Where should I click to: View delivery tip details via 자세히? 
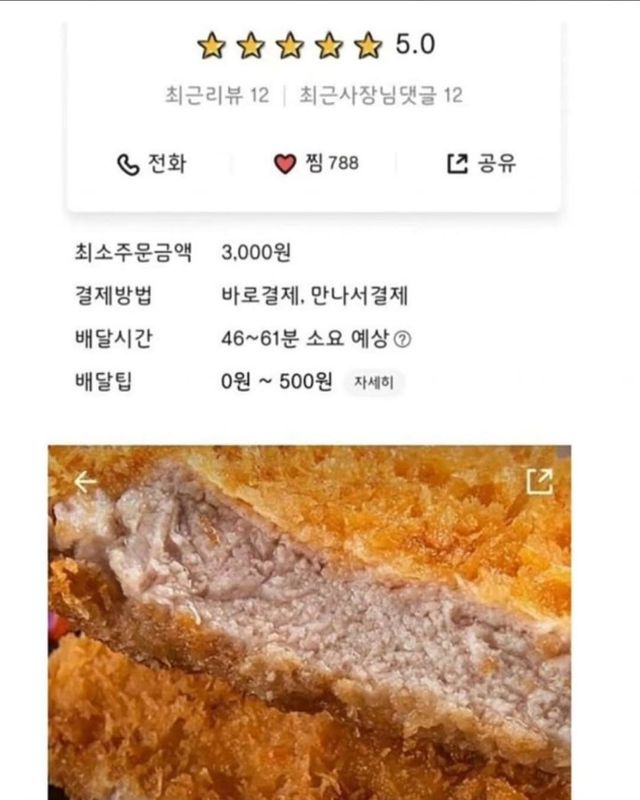tap(374, 382)
